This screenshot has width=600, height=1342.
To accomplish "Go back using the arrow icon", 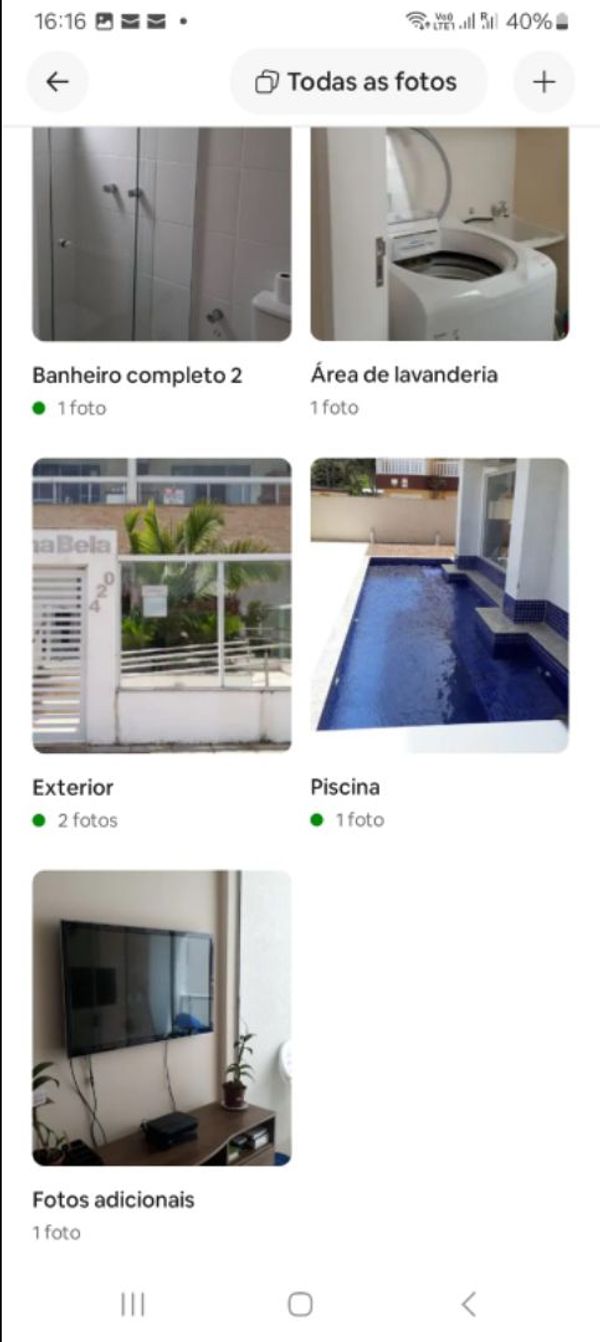I will tap(57, 82).
